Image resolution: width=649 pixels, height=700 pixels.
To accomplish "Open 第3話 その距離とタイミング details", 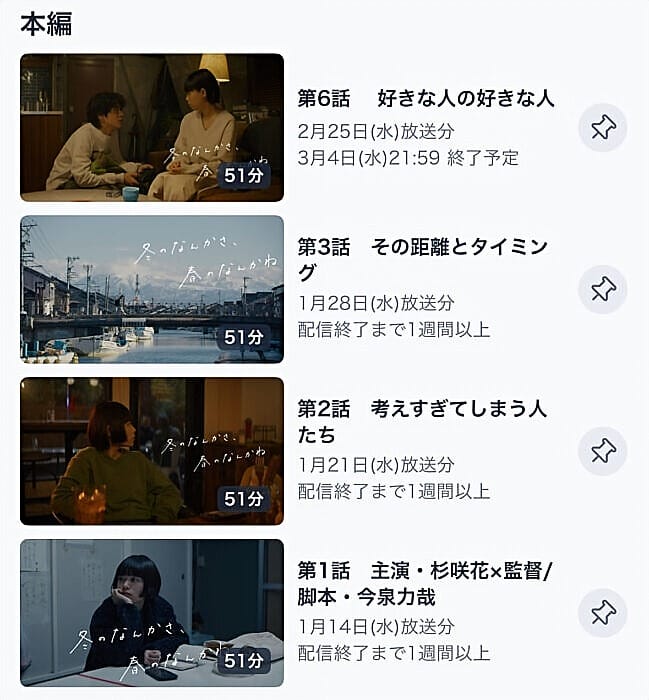I will click(424, 259).
